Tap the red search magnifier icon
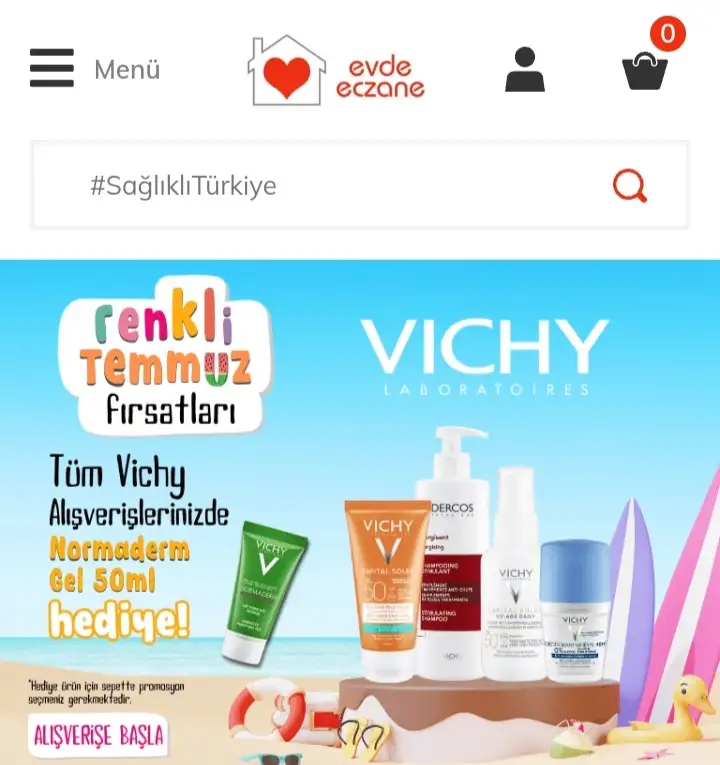 (629, 186)
